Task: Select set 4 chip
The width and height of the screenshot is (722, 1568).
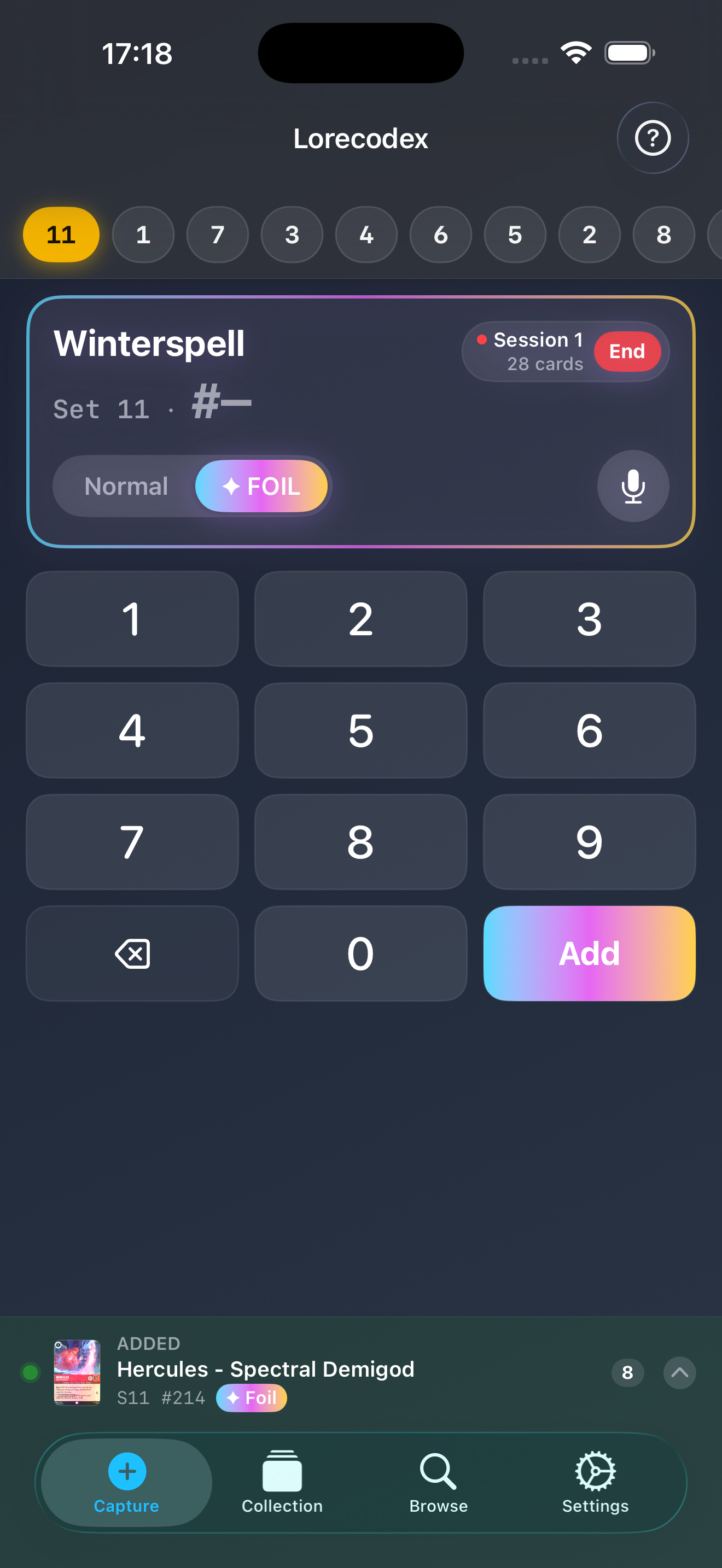Action: coord(366,235)
